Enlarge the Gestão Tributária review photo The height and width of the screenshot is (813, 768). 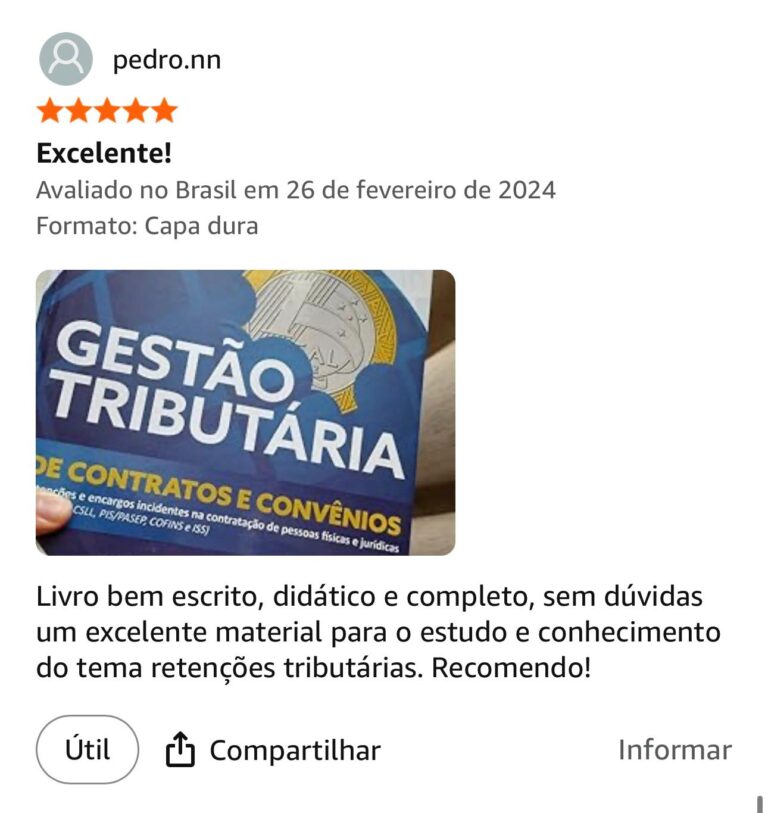[x=245, y=412]
